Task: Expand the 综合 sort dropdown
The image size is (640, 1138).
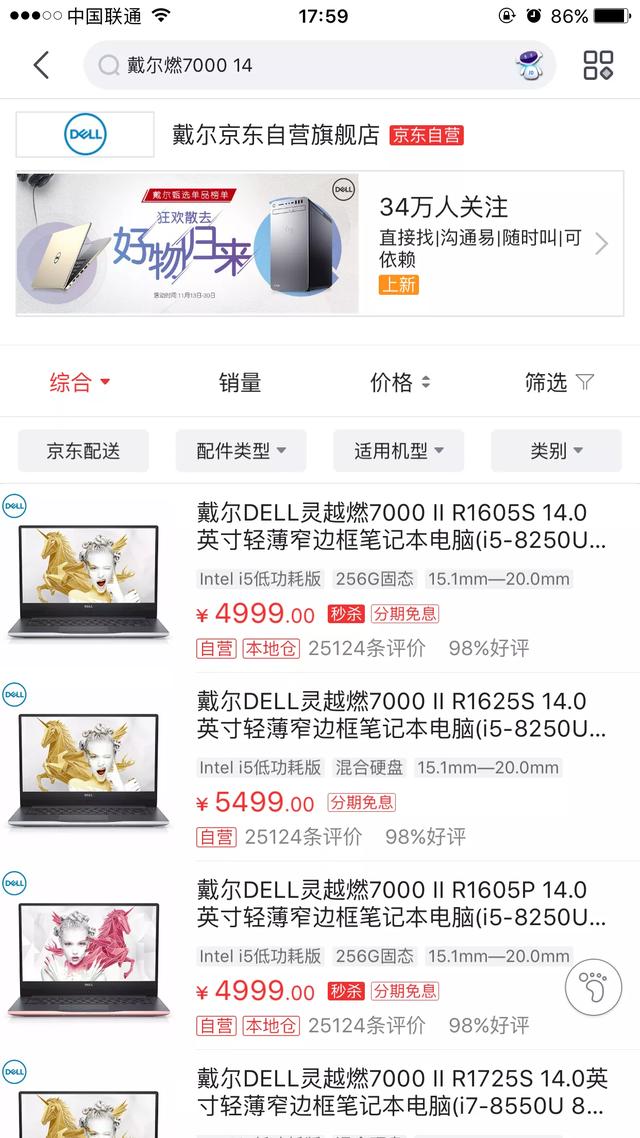Action: click(x=80, y=382)
